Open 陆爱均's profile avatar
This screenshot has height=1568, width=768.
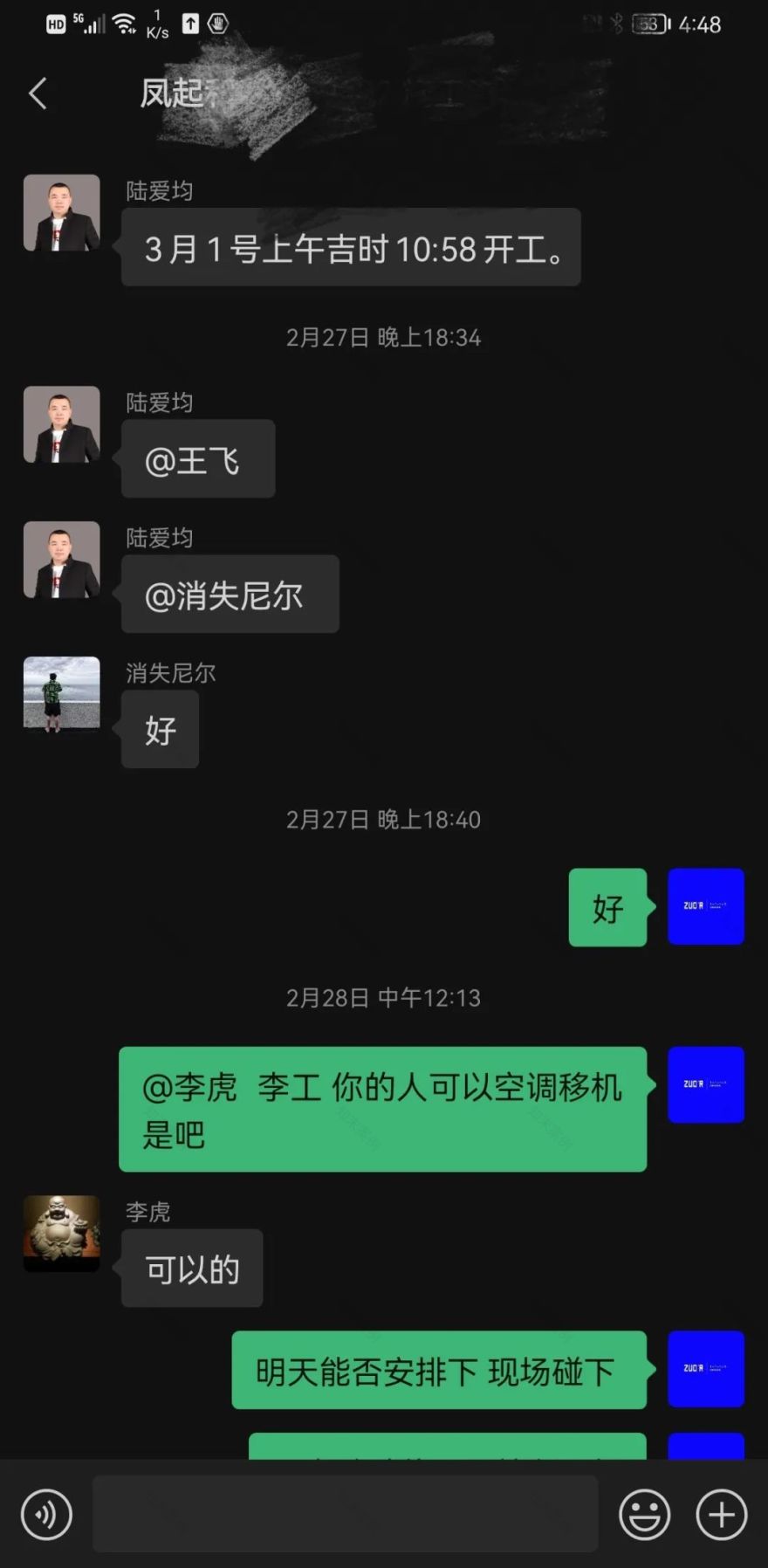(61, 213)
